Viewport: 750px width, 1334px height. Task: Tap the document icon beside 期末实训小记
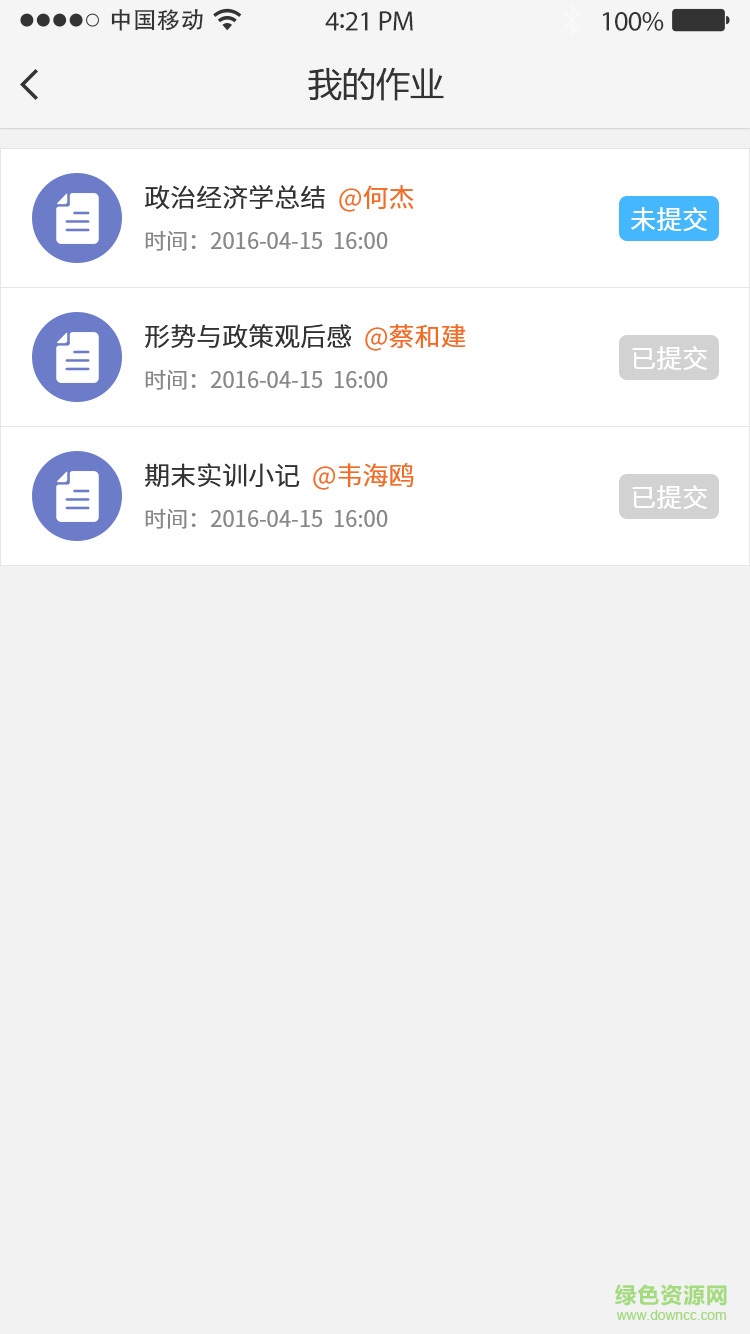click(x=77, y=496)
